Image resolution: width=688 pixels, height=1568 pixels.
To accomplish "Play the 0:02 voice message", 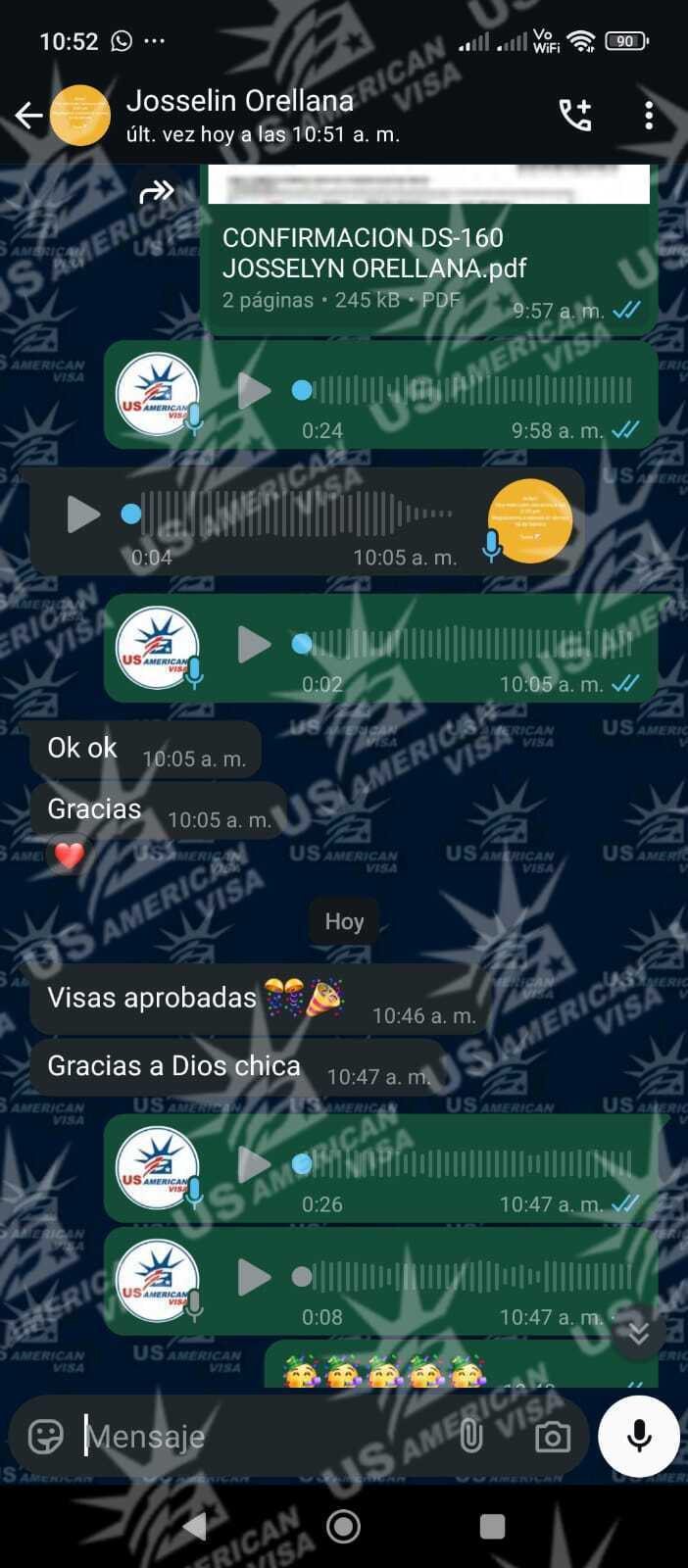I will click(255, 644).
